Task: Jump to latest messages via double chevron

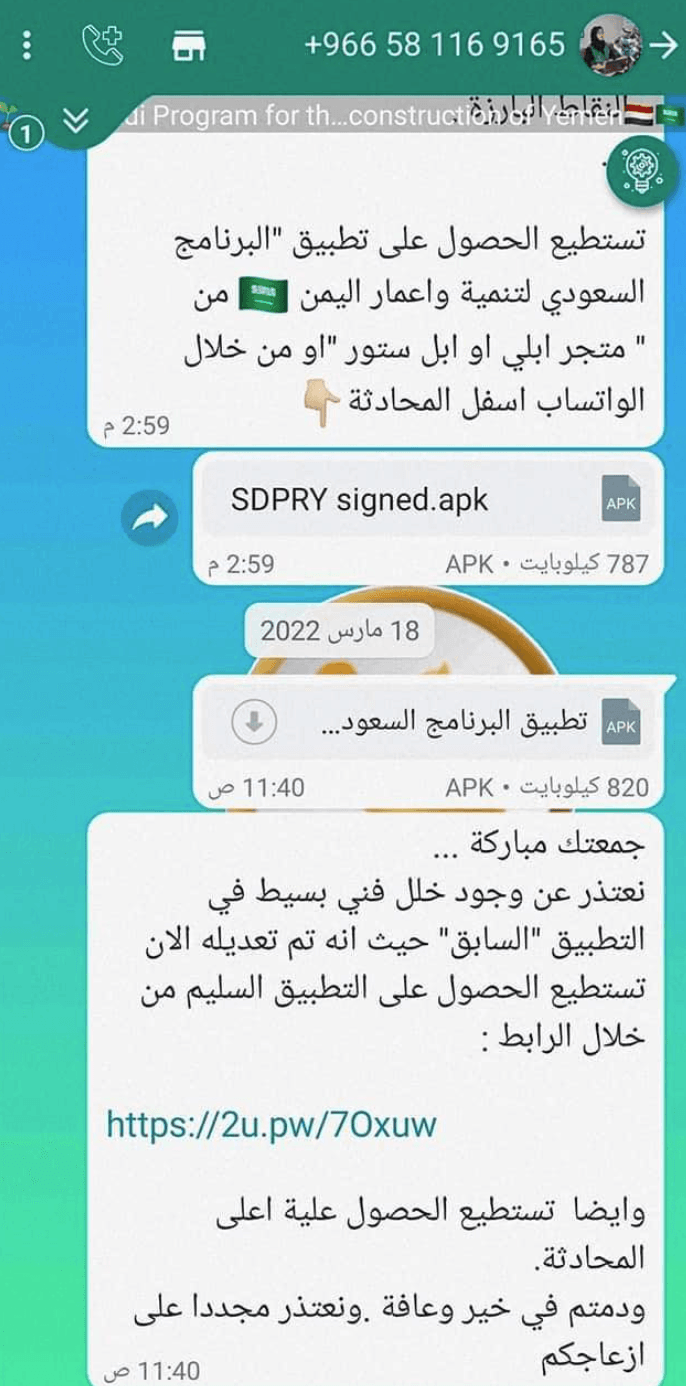Action: tap(74, 120)
